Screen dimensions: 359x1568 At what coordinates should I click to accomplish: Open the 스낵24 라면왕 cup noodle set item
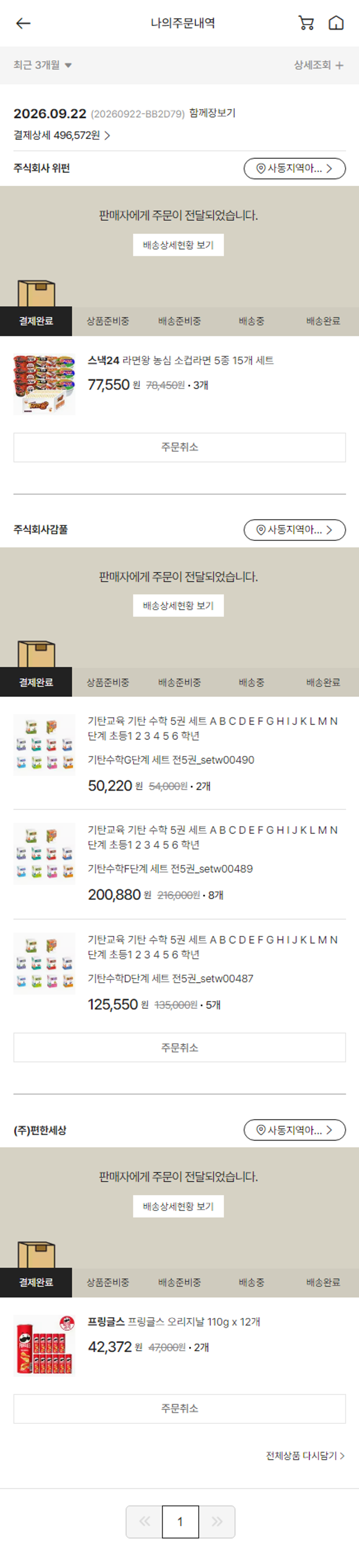pos(180,360)
